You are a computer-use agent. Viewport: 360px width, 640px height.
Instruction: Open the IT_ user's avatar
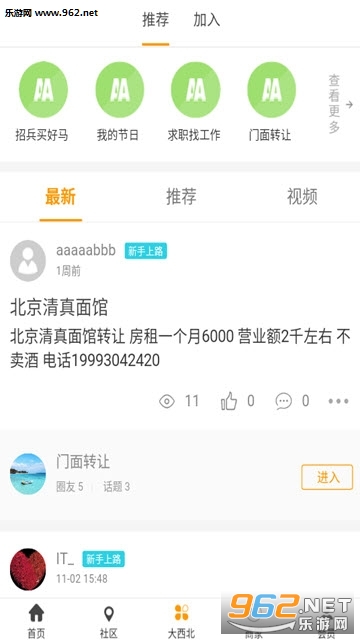[28, 569]
